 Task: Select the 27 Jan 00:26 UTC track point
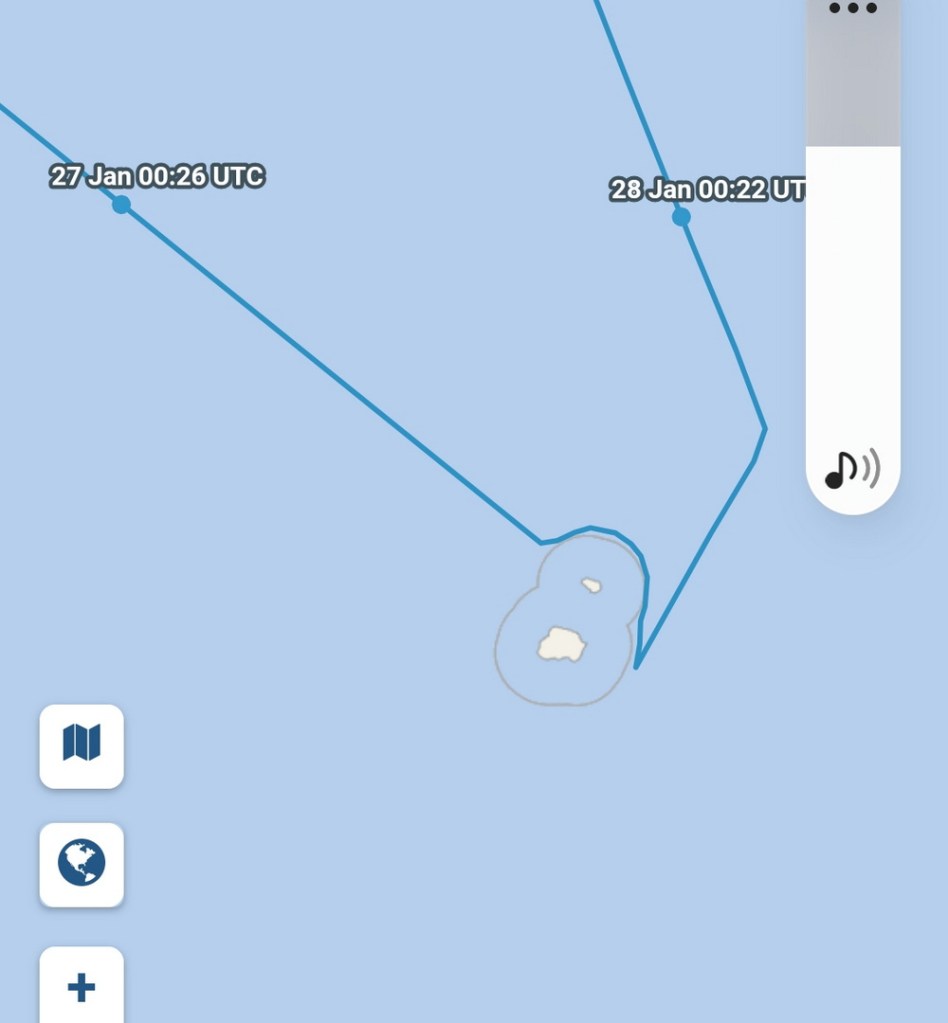pos(121,205)
